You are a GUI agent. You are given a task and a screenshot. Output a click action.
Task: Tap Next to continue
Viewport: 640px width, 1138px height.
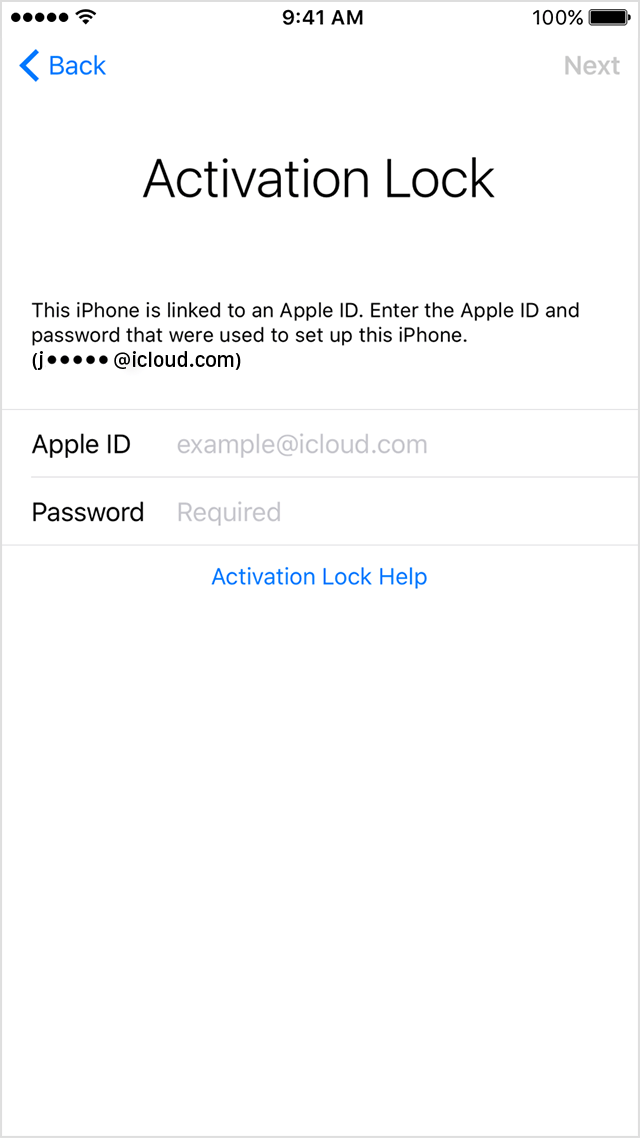pyautogui.click(x=591, y=66)
